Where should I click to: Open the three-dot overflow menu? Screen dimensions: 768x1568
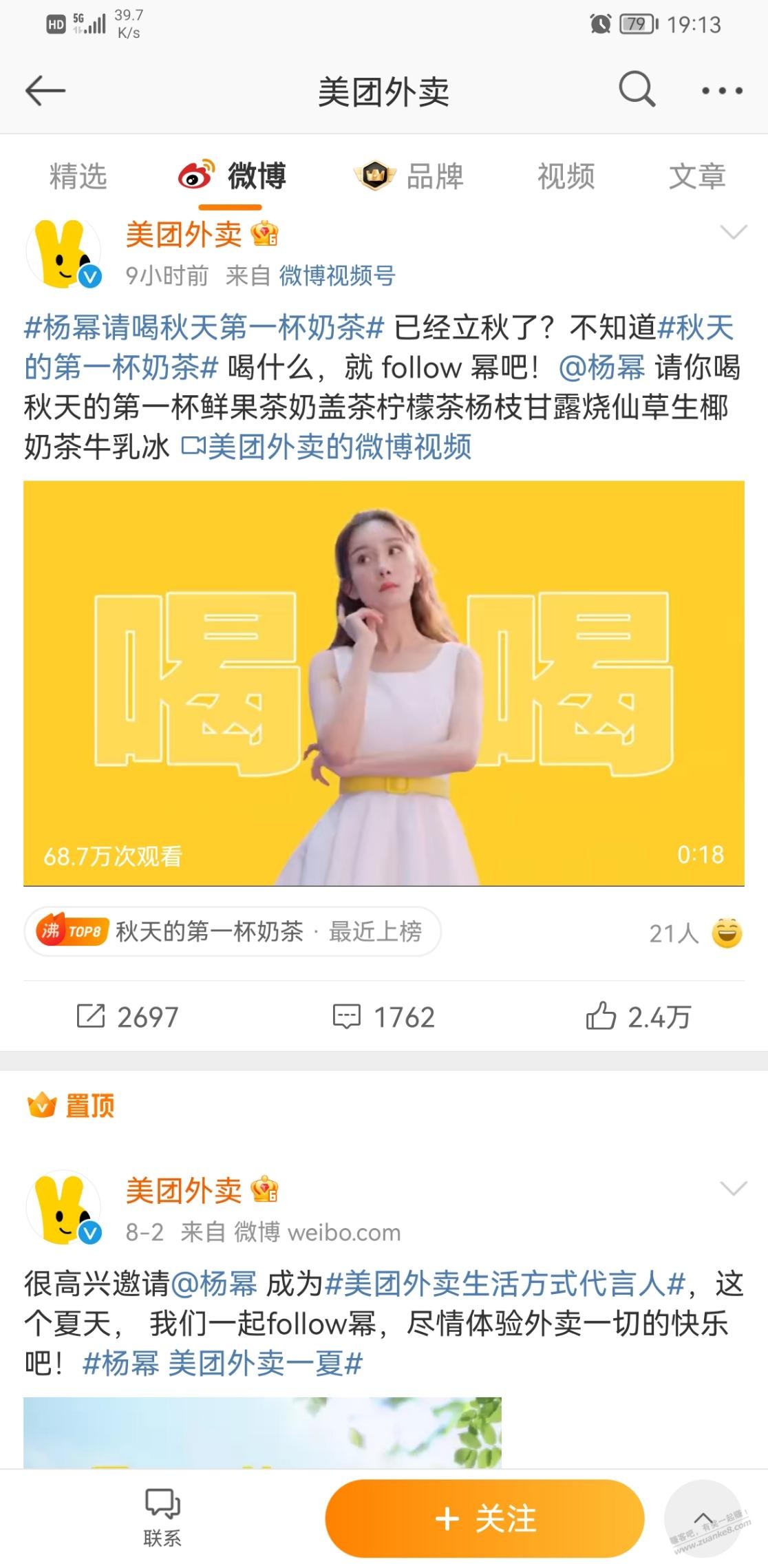click(722, 91)
